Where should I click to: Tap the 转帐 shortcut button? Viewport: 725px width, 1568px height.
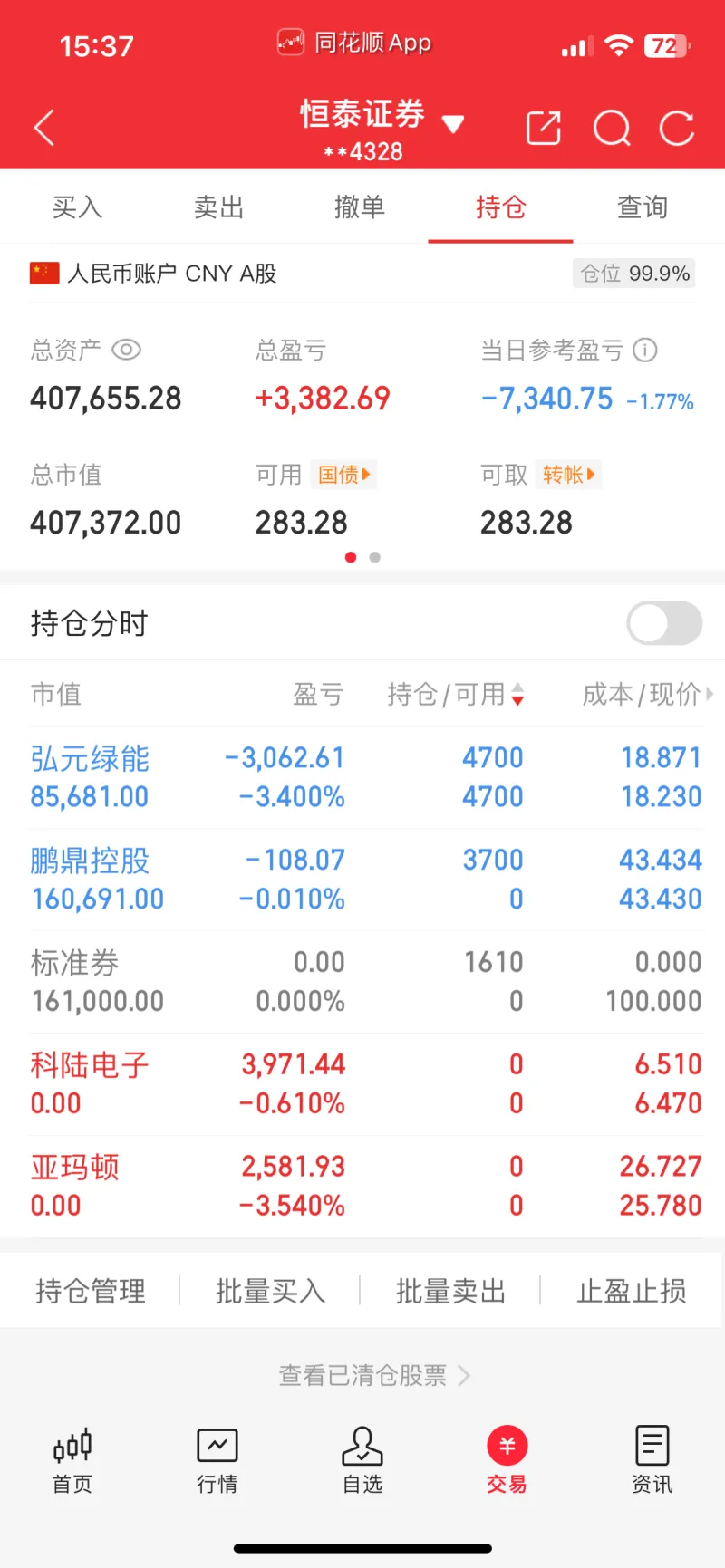(x=569, y=475)
